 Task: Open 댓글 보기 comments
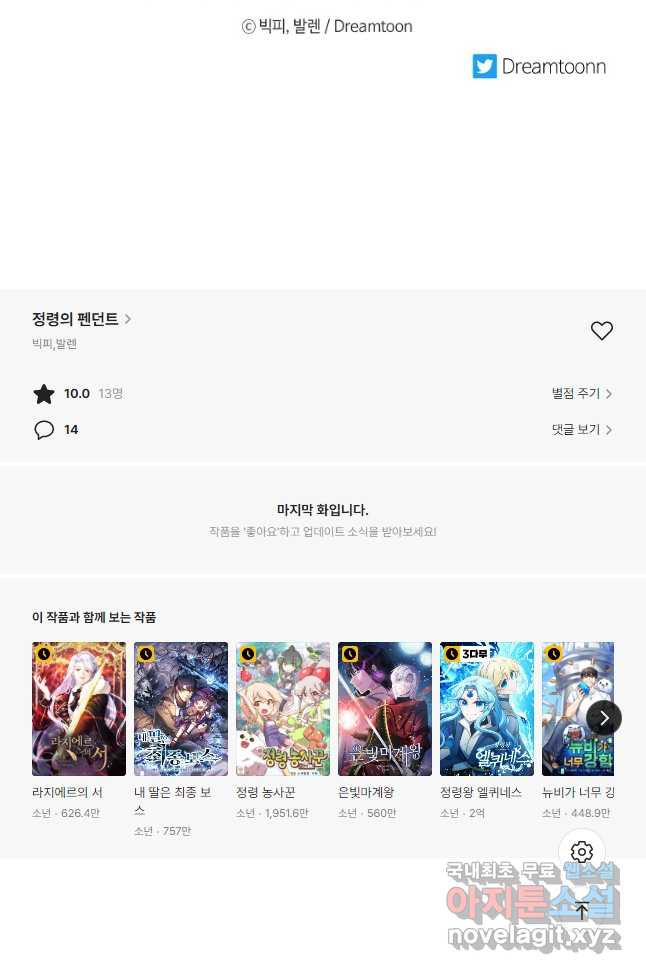[x=581, y=430]
